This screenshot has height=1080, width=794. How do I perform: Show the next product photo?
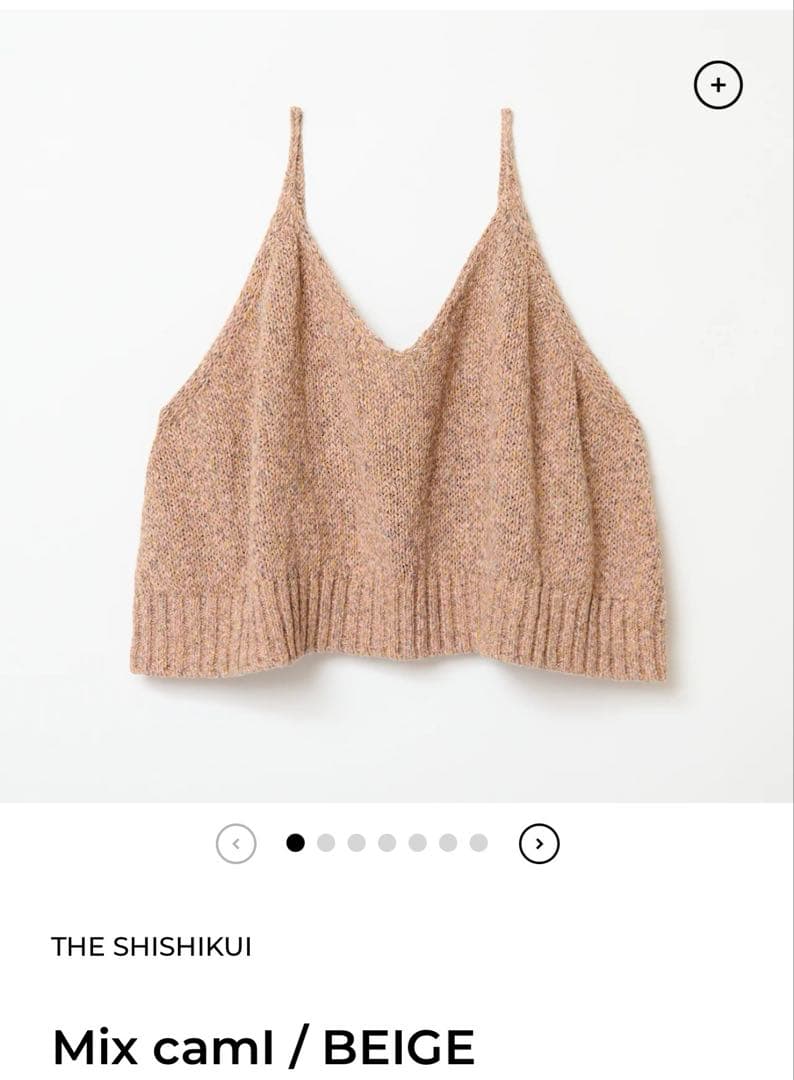[539, 844]
